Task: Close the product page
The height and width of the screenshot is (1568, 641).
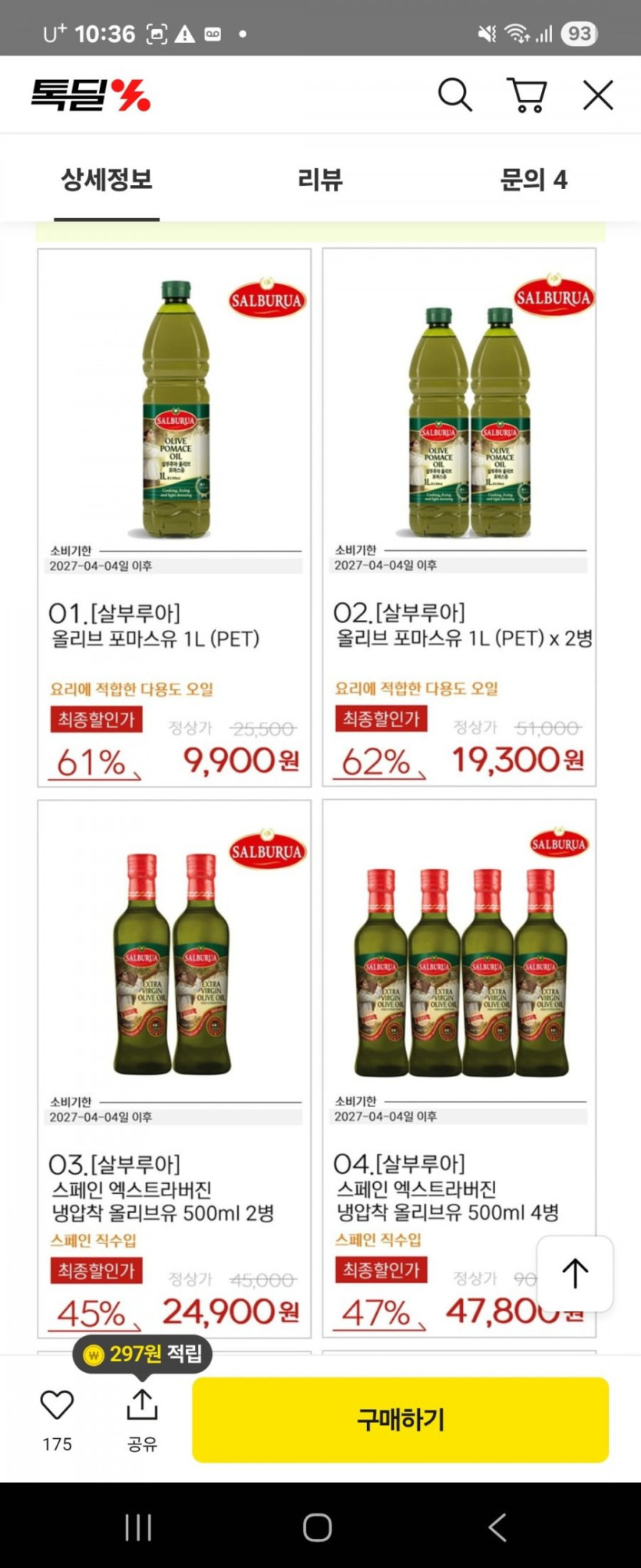Action: pos(598,95)
